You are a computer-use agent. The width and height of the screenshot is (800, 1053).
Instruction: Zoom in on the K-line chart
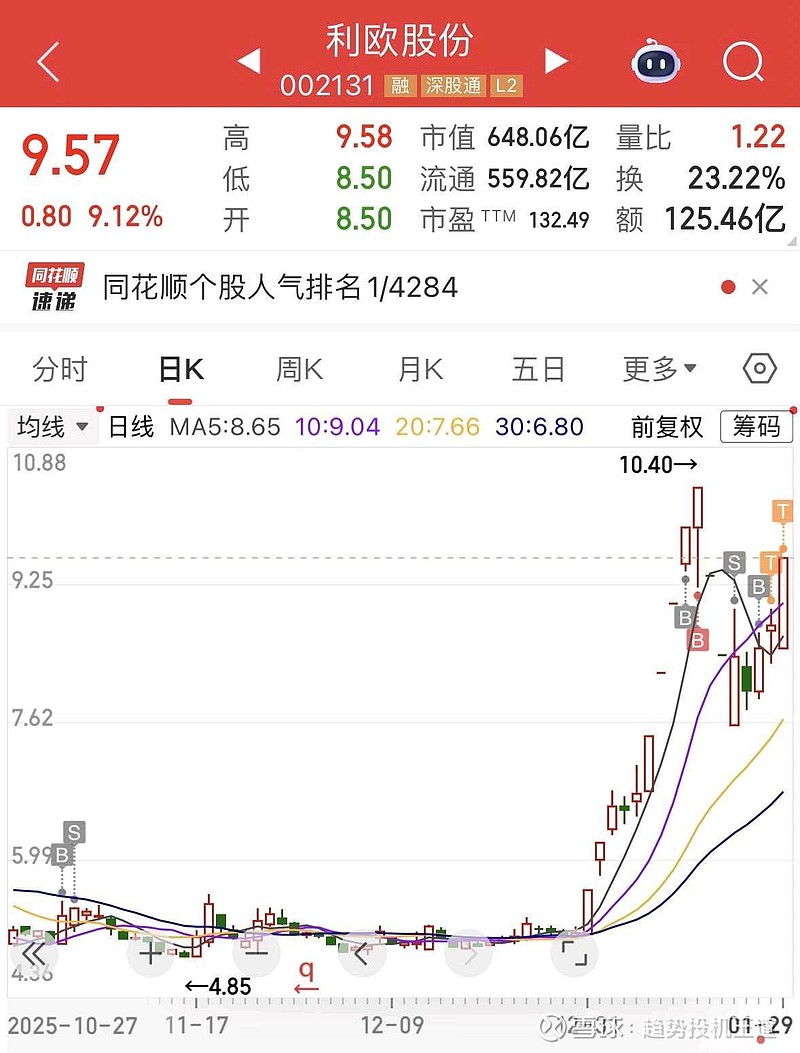(149, 955)
